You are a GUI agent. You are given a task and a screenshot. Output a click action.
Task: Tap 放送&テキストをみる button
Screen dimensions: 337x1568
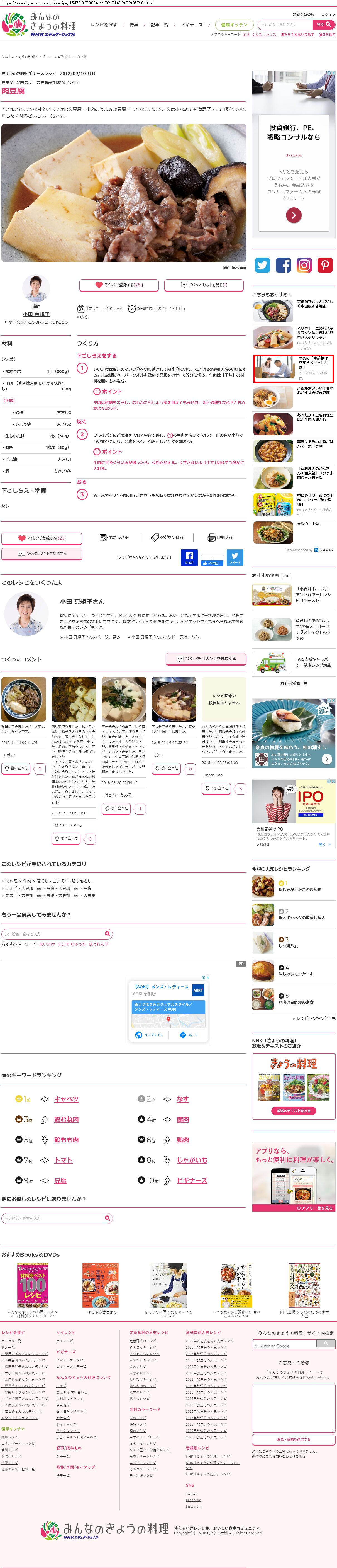[293, 1111]
